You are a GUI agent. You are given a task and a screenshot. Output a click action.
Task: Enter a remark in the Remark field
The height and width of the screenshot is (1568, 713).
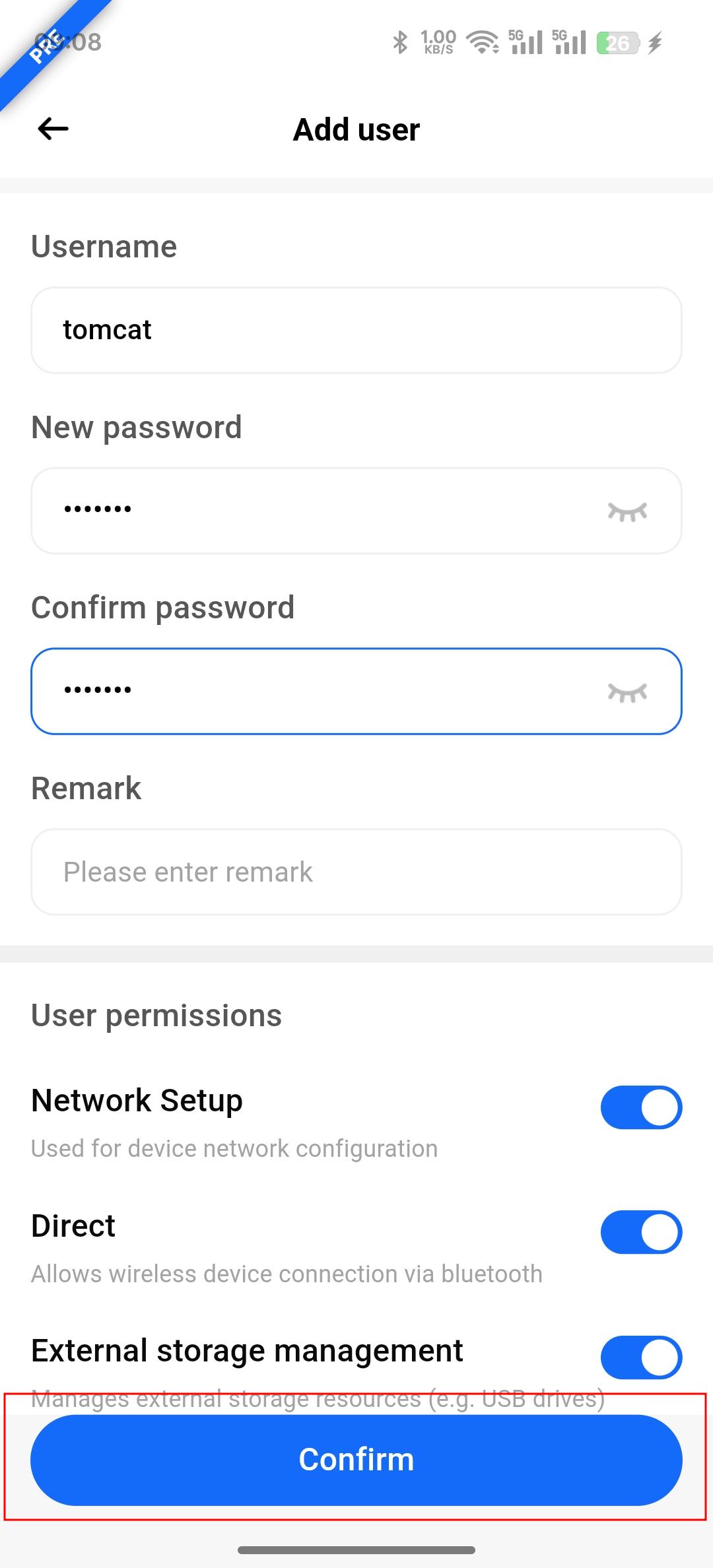(x=356, y=872)
